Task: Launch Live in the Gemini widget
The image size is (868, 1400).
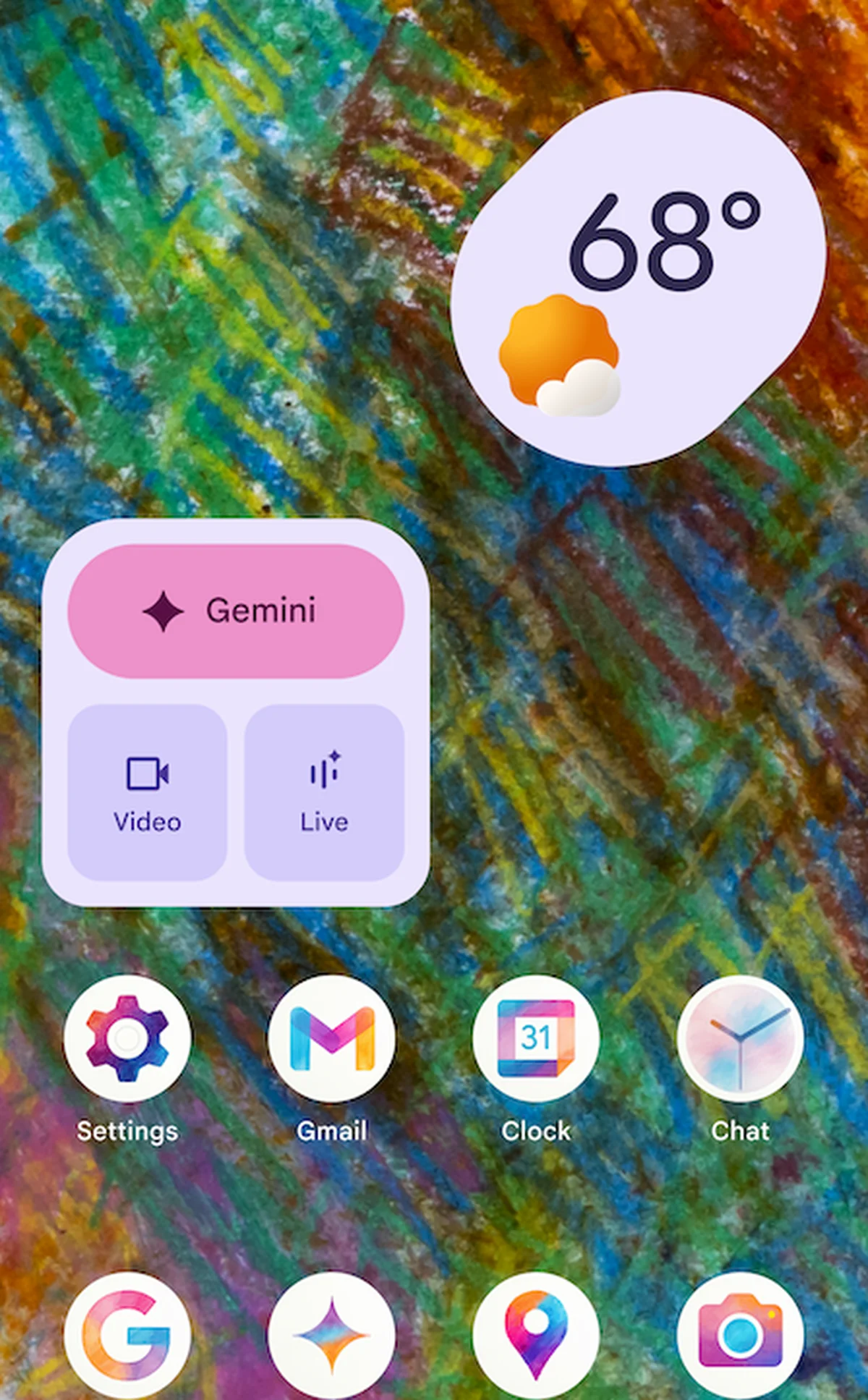Action: tap(324, 792)
